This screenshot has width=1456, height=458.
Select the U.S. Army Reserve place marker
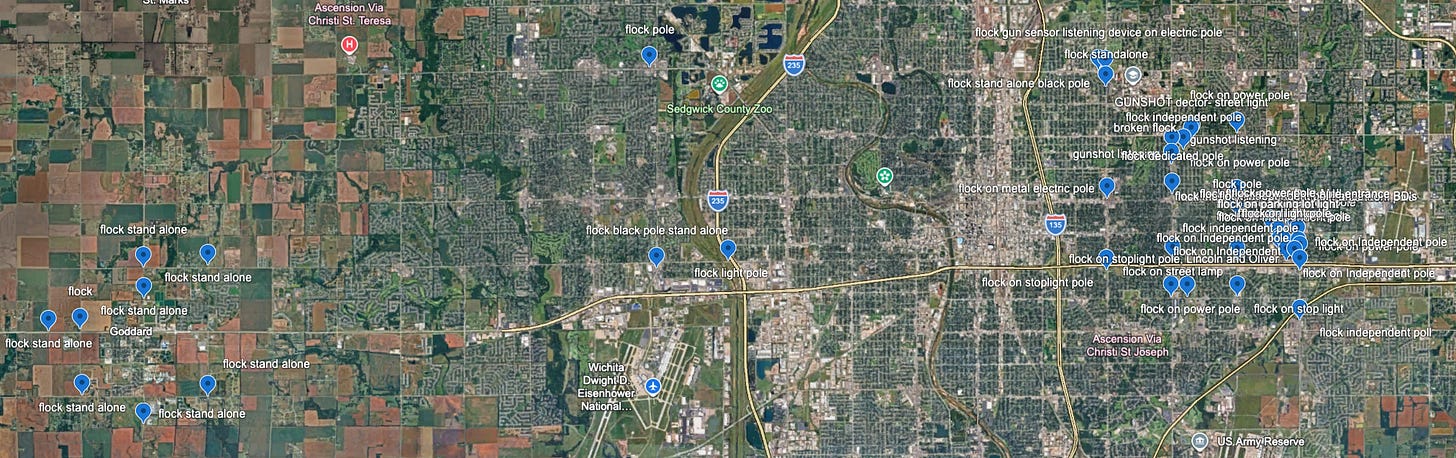coord(1199,441)
